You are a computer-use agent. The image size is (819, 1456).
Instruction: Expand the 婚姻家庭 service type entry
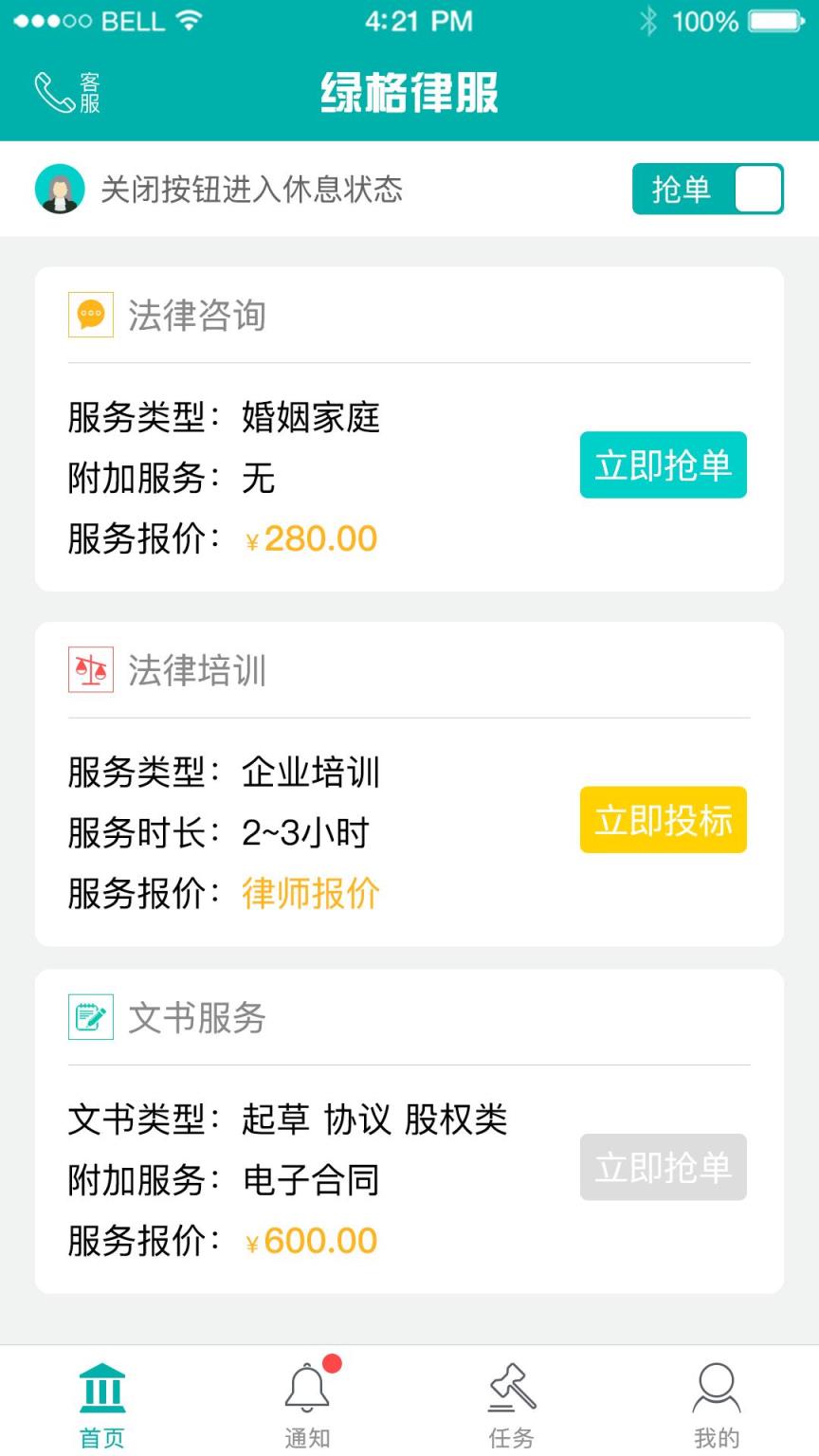pyautogui.click(x=313, y=418)
